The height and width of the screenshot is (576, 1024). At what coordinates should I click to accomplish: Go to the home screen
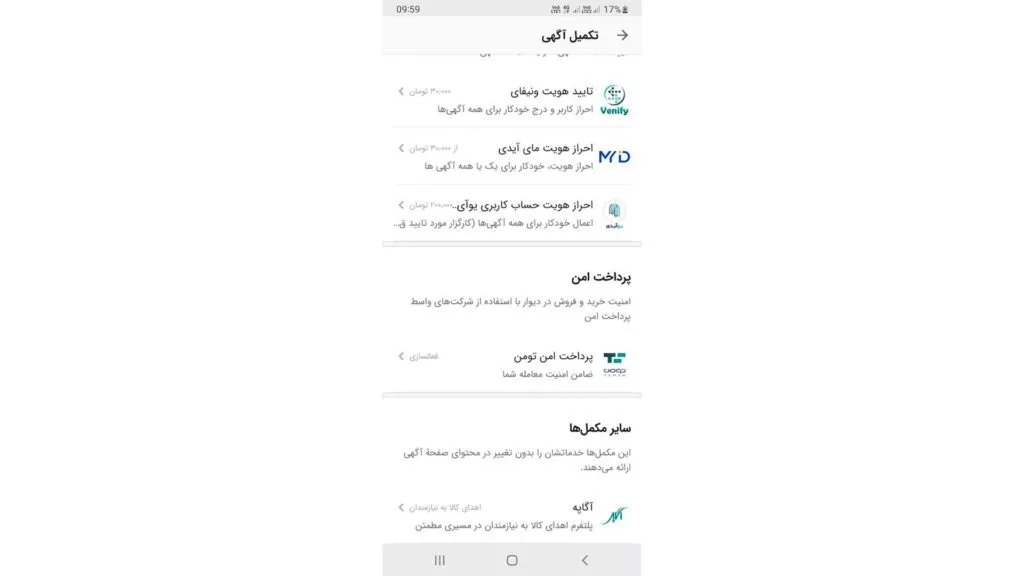pos(512,560)
